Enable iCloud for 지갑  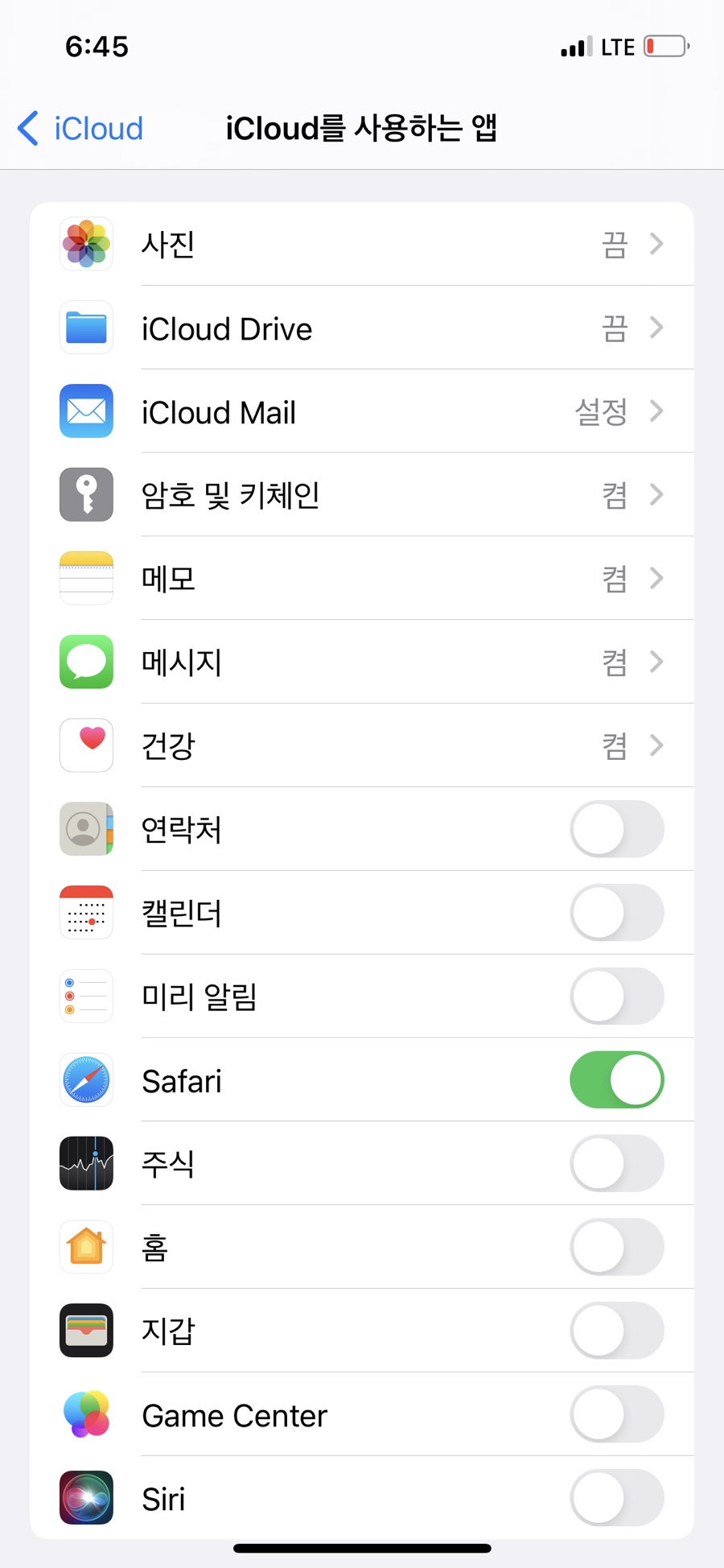(617, 1331)
